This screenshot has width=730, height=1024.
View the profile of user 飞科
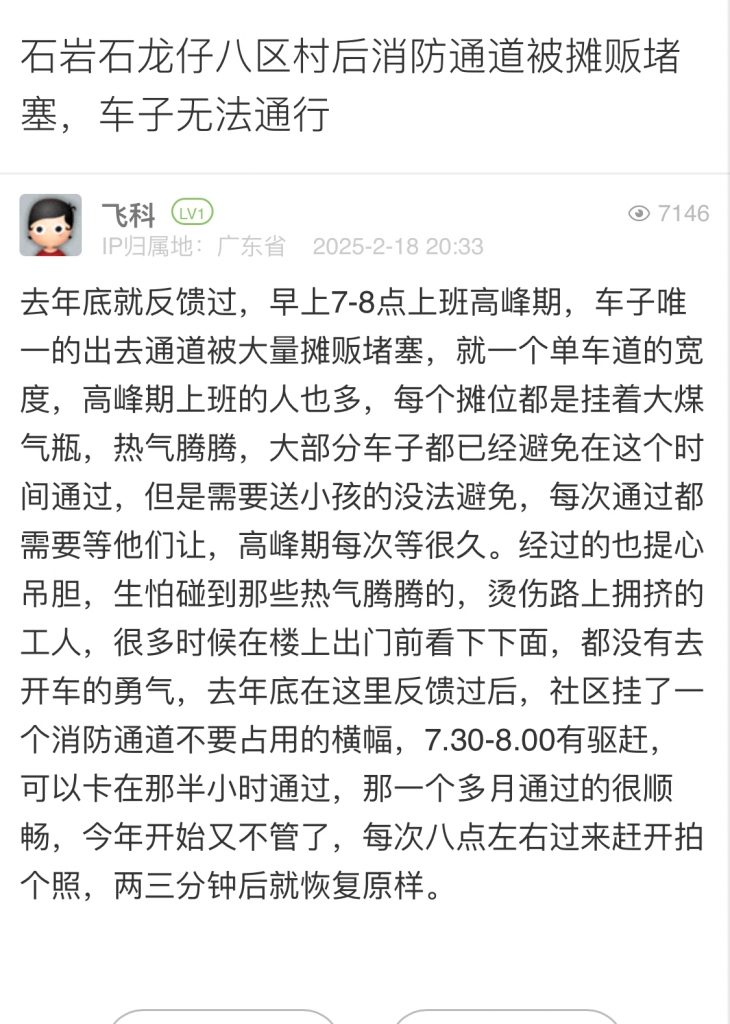128,213
